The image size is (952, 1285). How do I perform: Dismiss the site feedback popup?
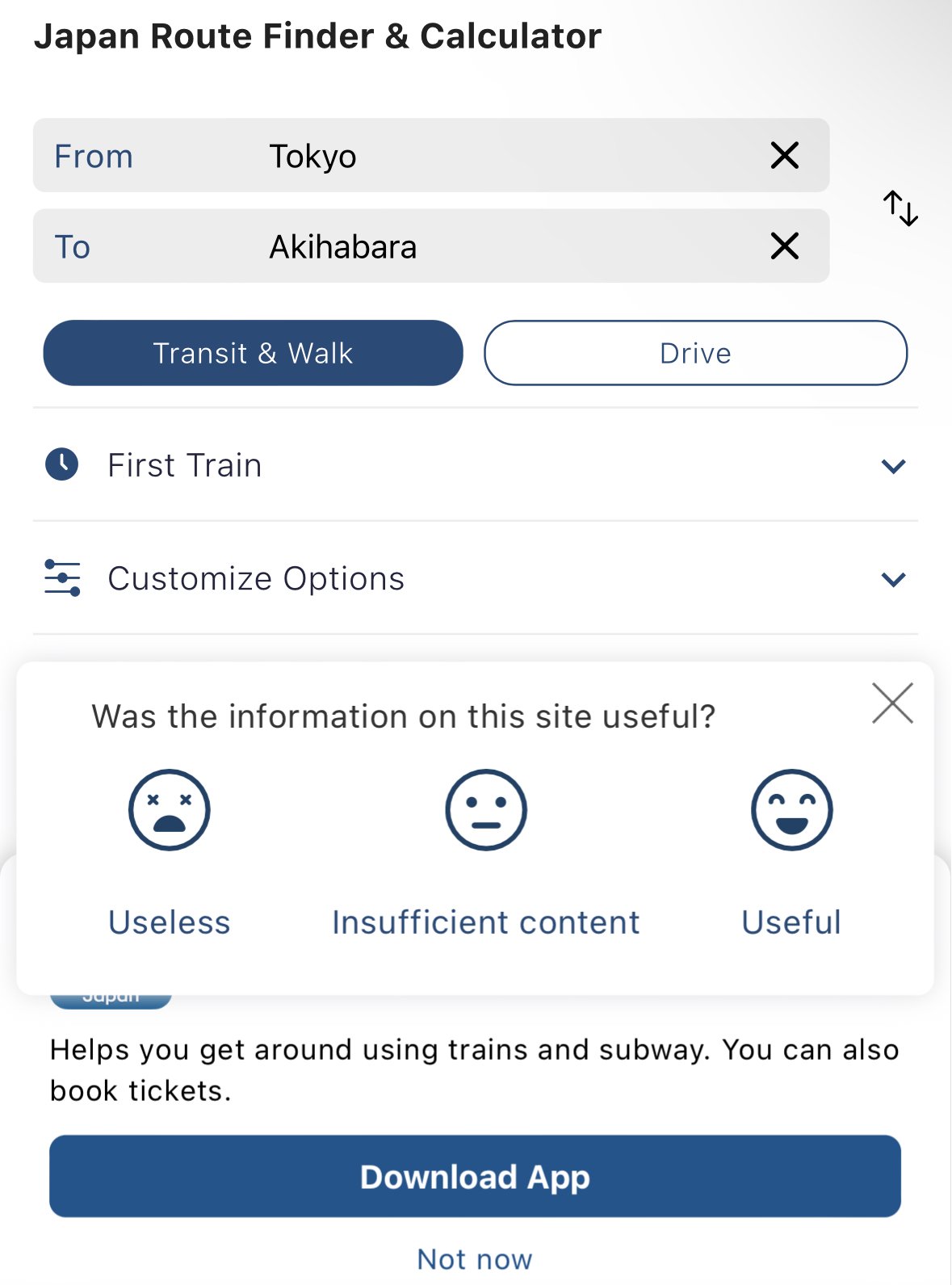click(x=892, y=703)
